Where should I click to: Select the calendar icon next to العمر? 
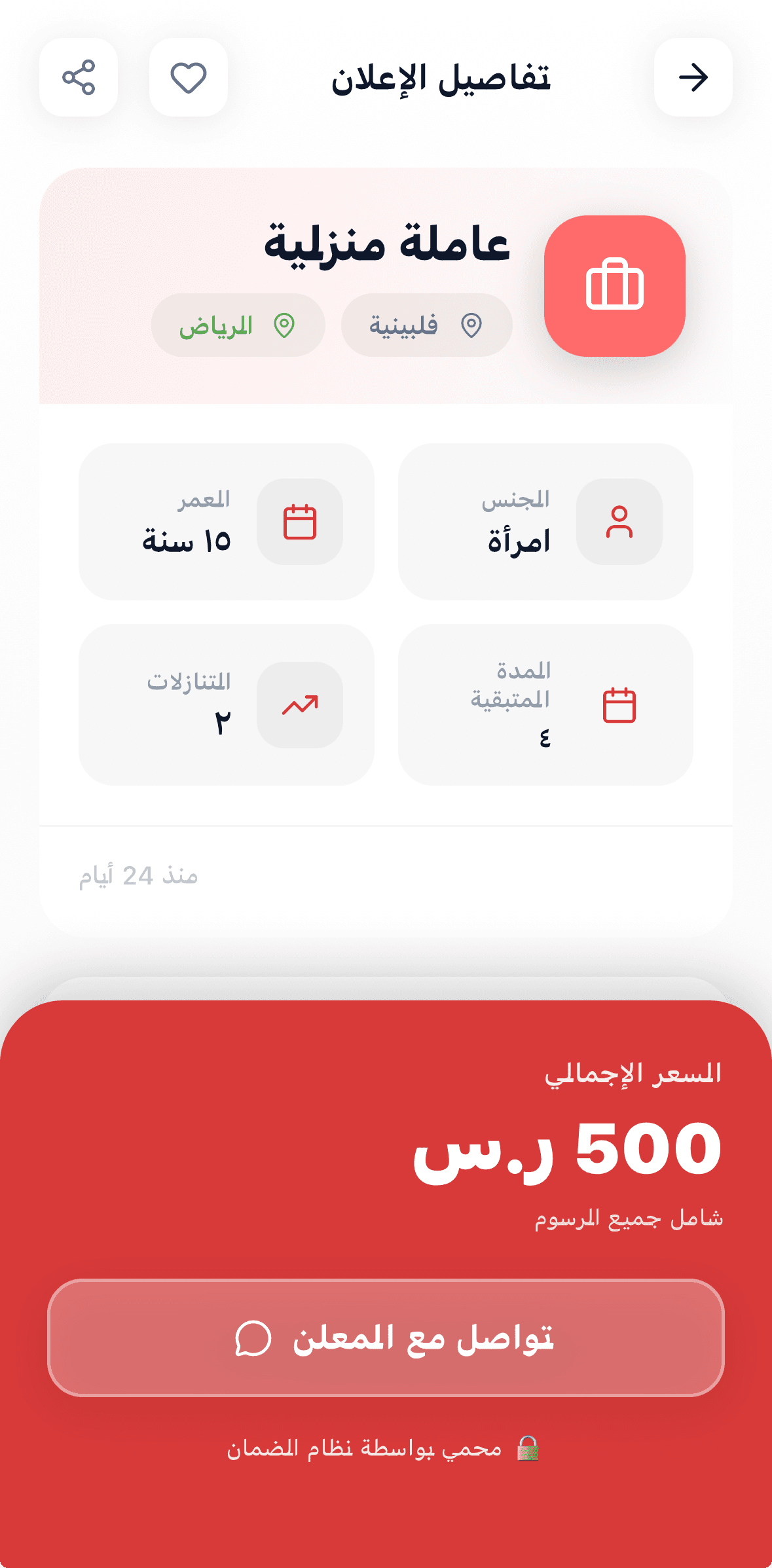(300, 521)
